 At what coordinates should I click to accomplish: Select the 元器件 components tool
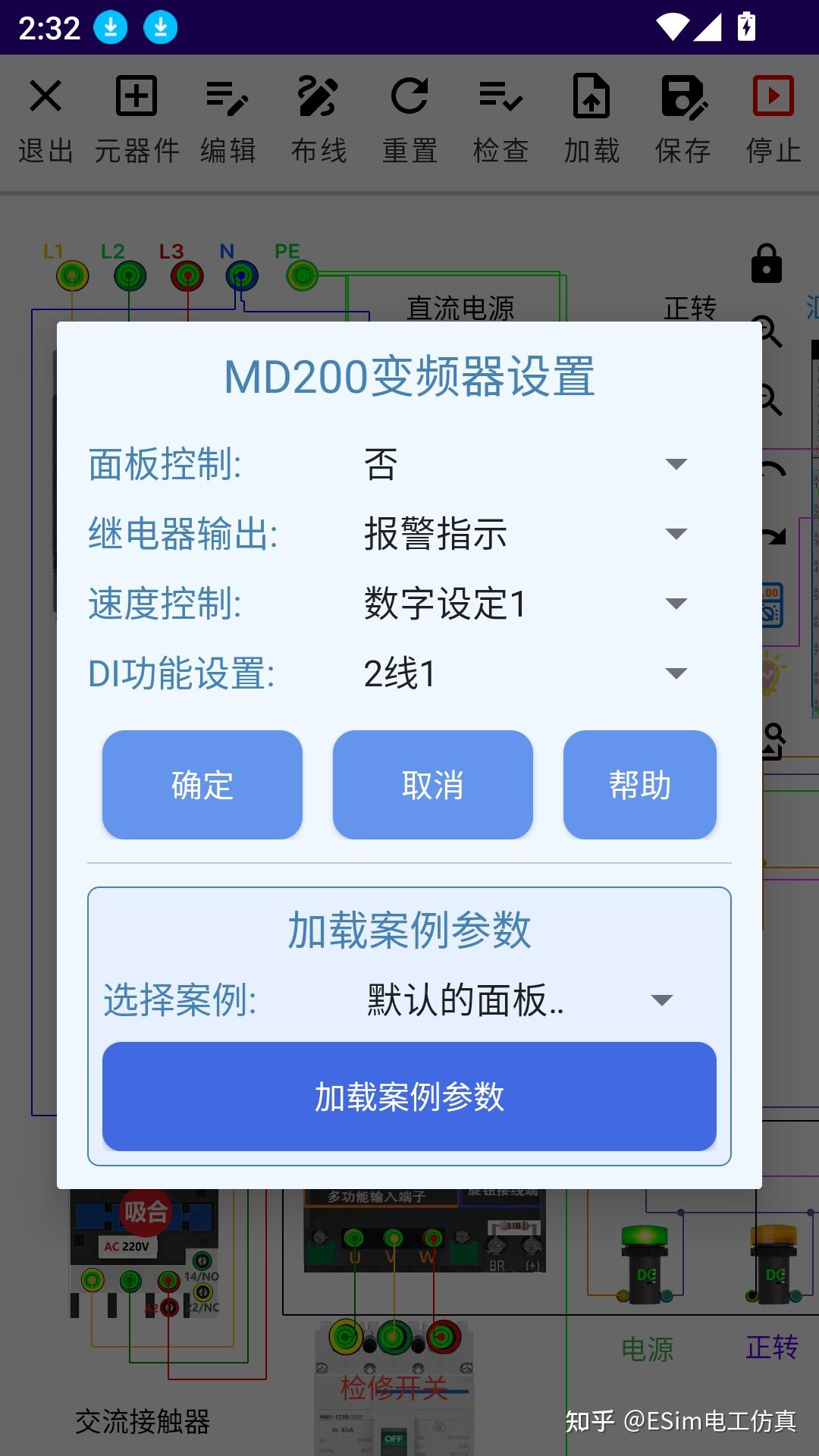click(137, 118)
